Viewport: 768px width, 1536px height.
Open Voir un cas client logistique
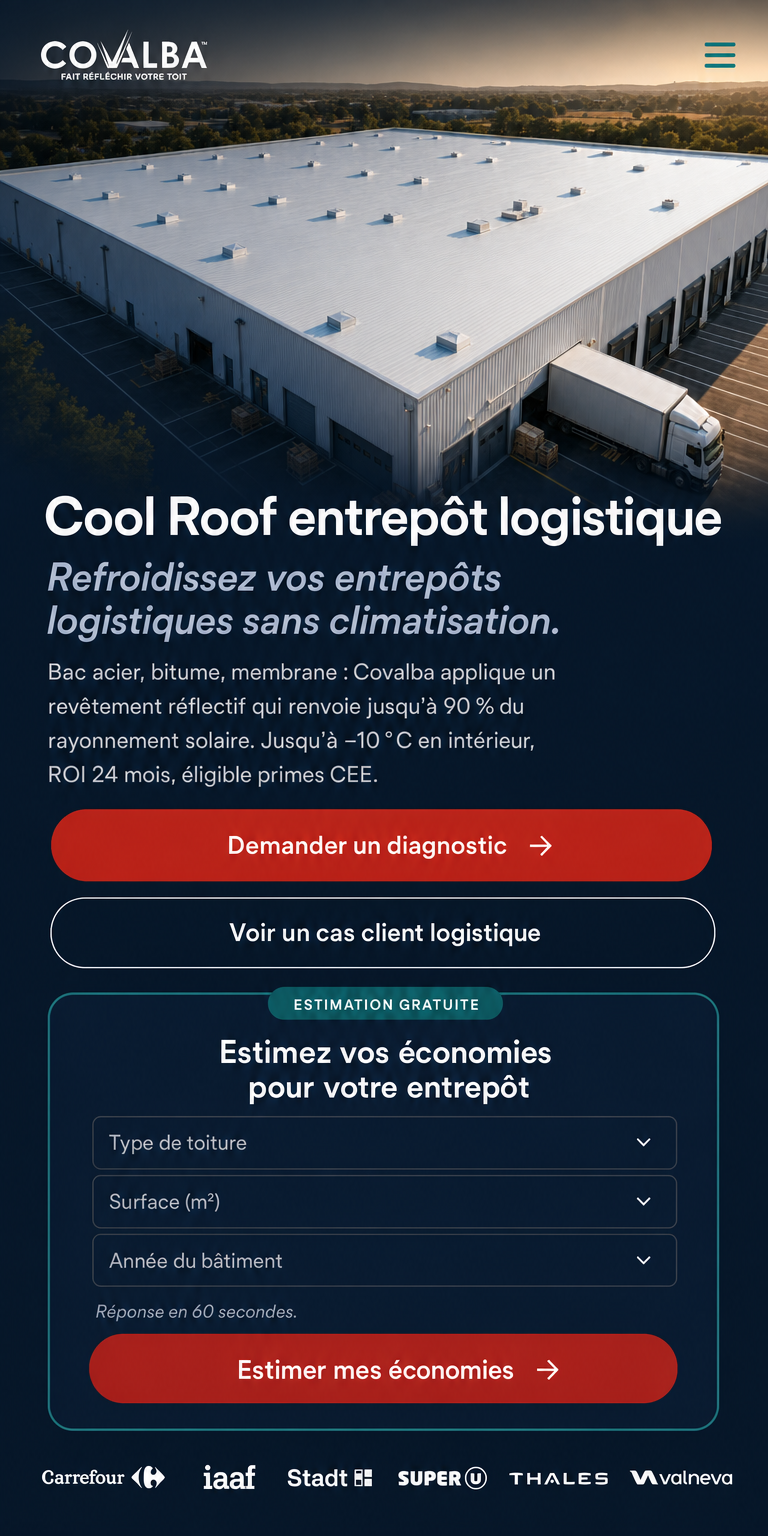[383, 932]
